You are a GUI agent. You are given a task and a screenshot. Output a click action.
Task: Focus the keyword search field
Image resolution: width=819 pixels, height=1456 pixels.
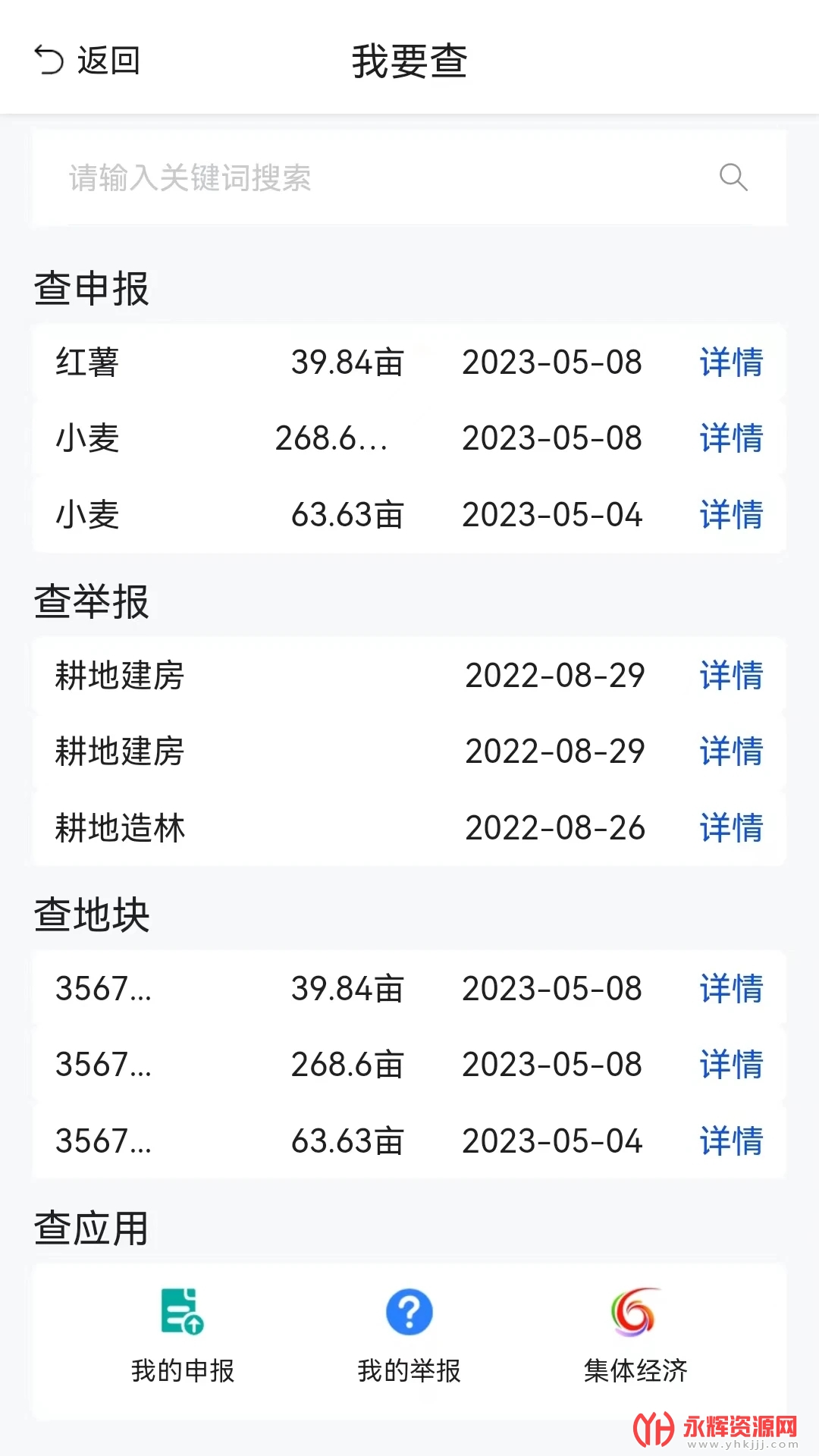[379, 178]
